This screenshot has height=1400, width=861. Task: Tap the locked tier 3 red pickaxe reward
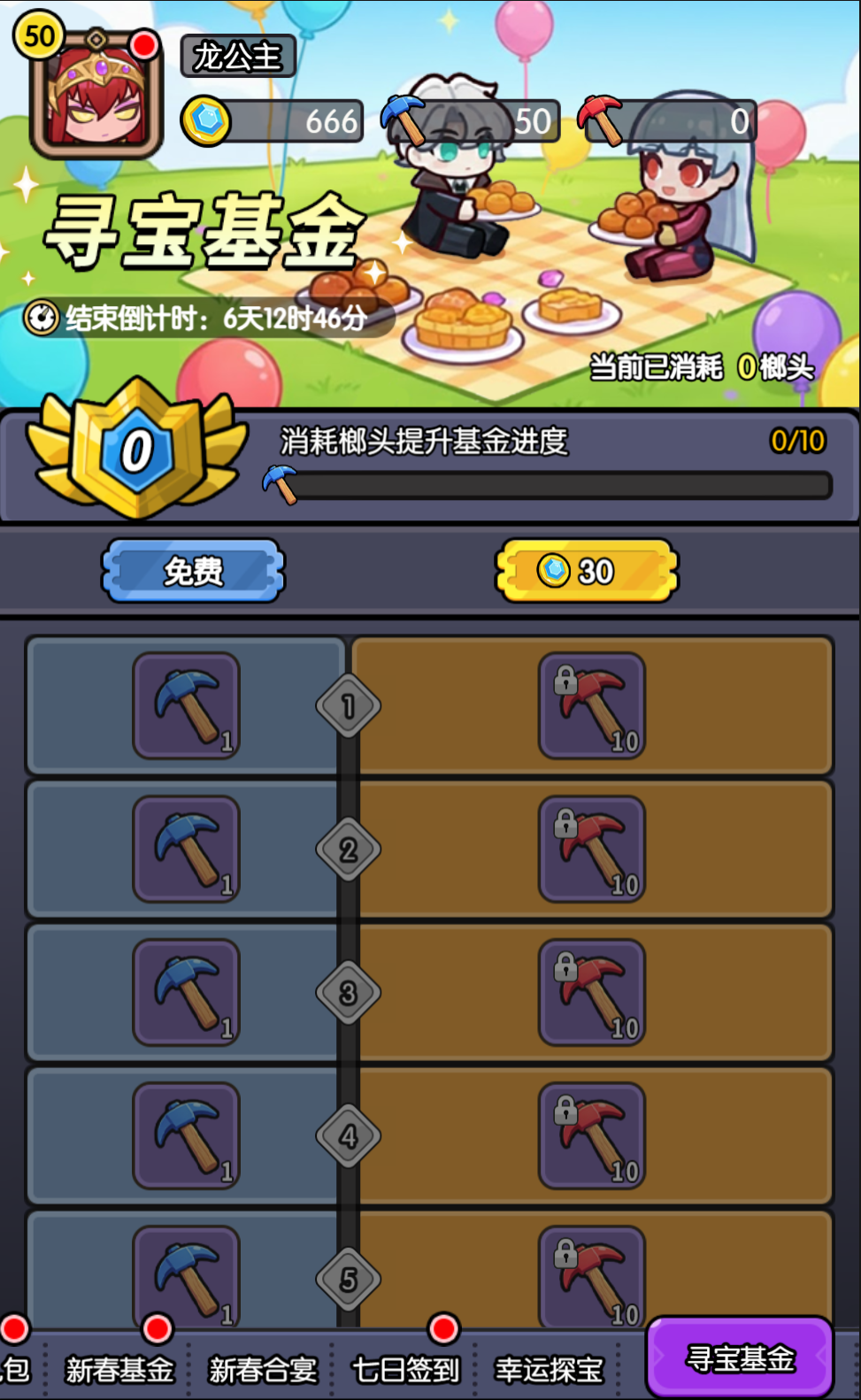click(592, 992)
